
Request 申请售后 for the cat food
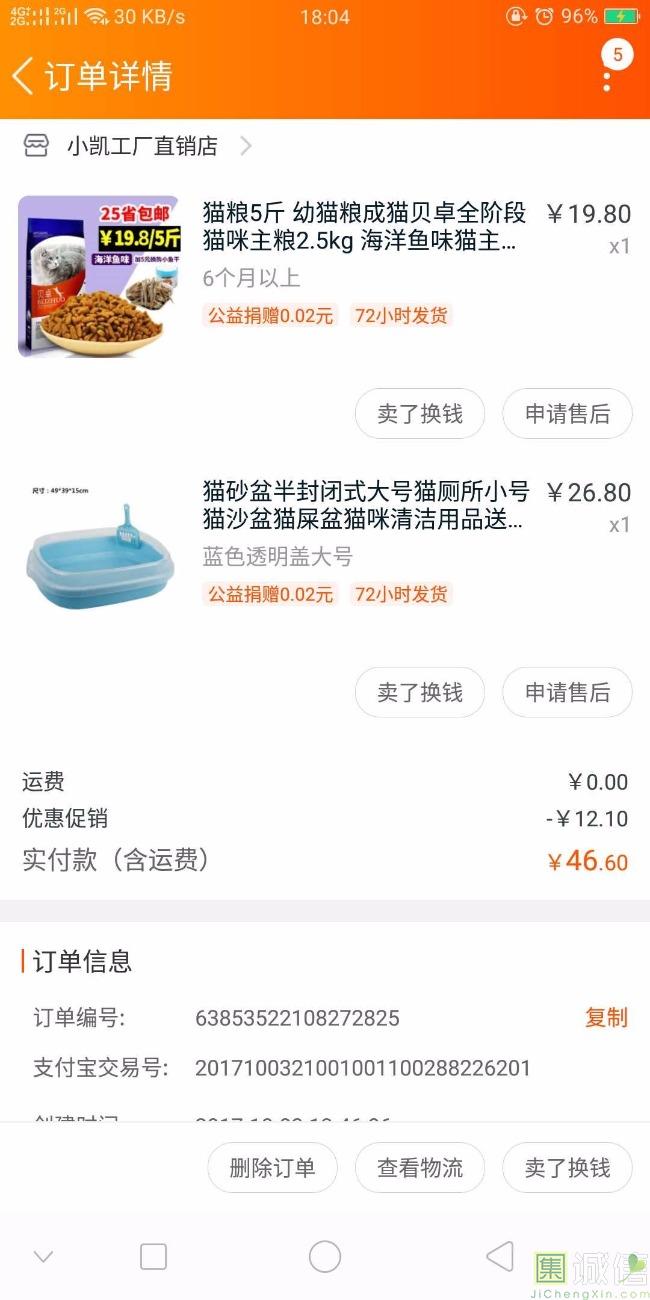point(567,414)
